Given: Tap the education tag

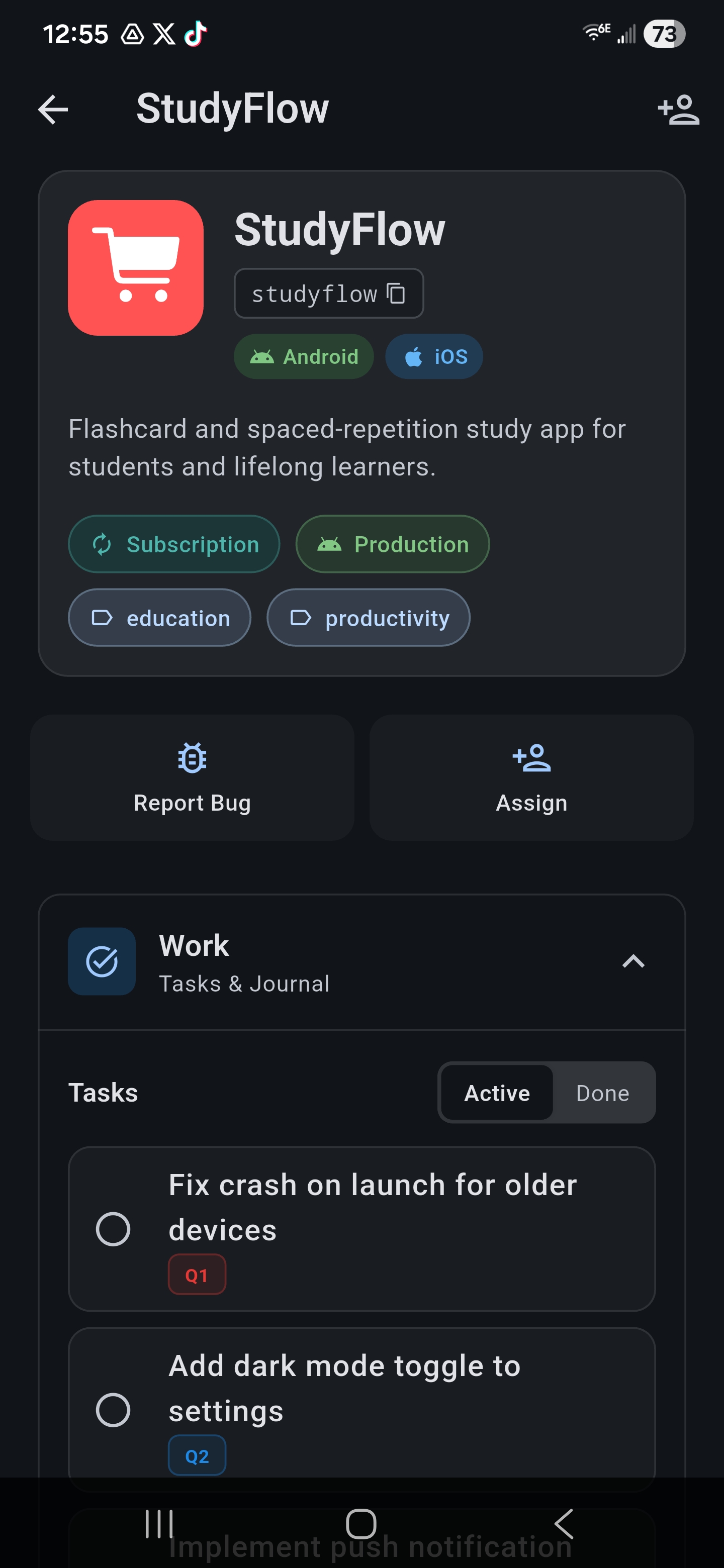Looking at the screenshot, I should click(159, 618).
